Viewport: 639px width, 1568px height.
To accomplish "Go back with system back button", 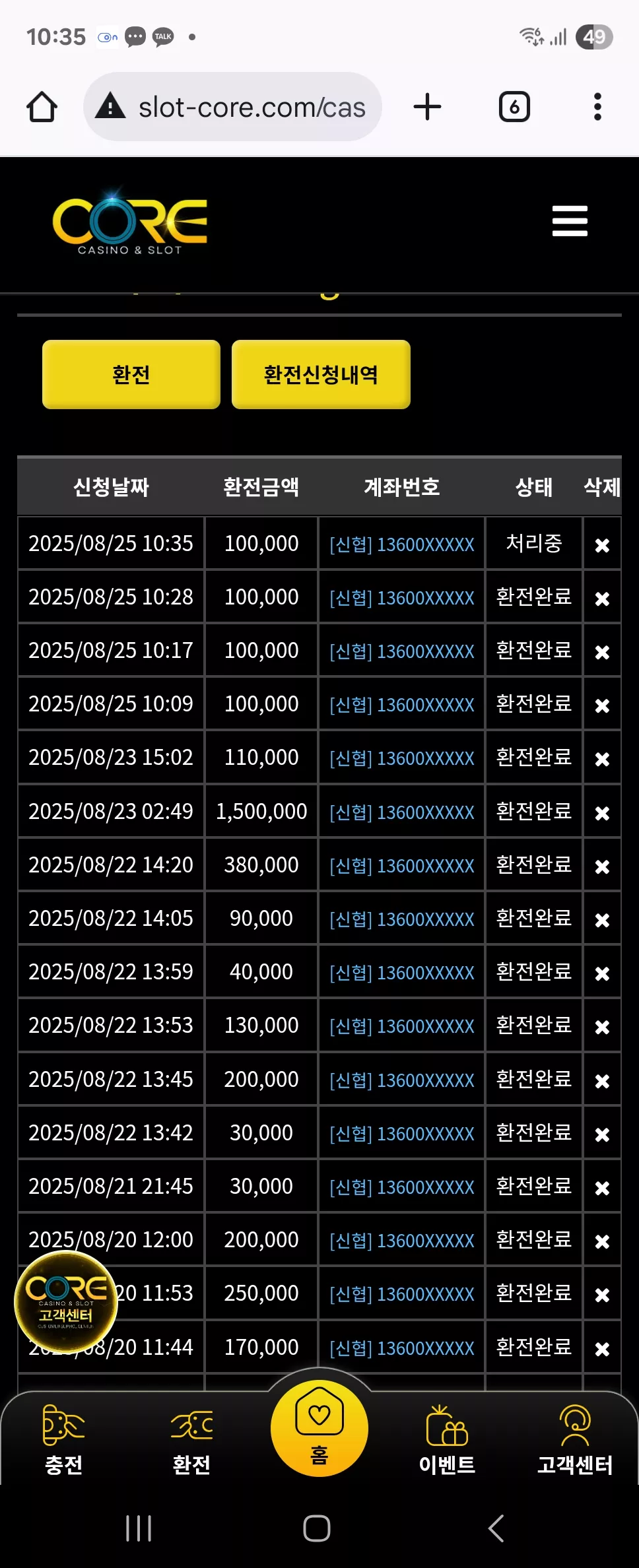I will 496,1528.
